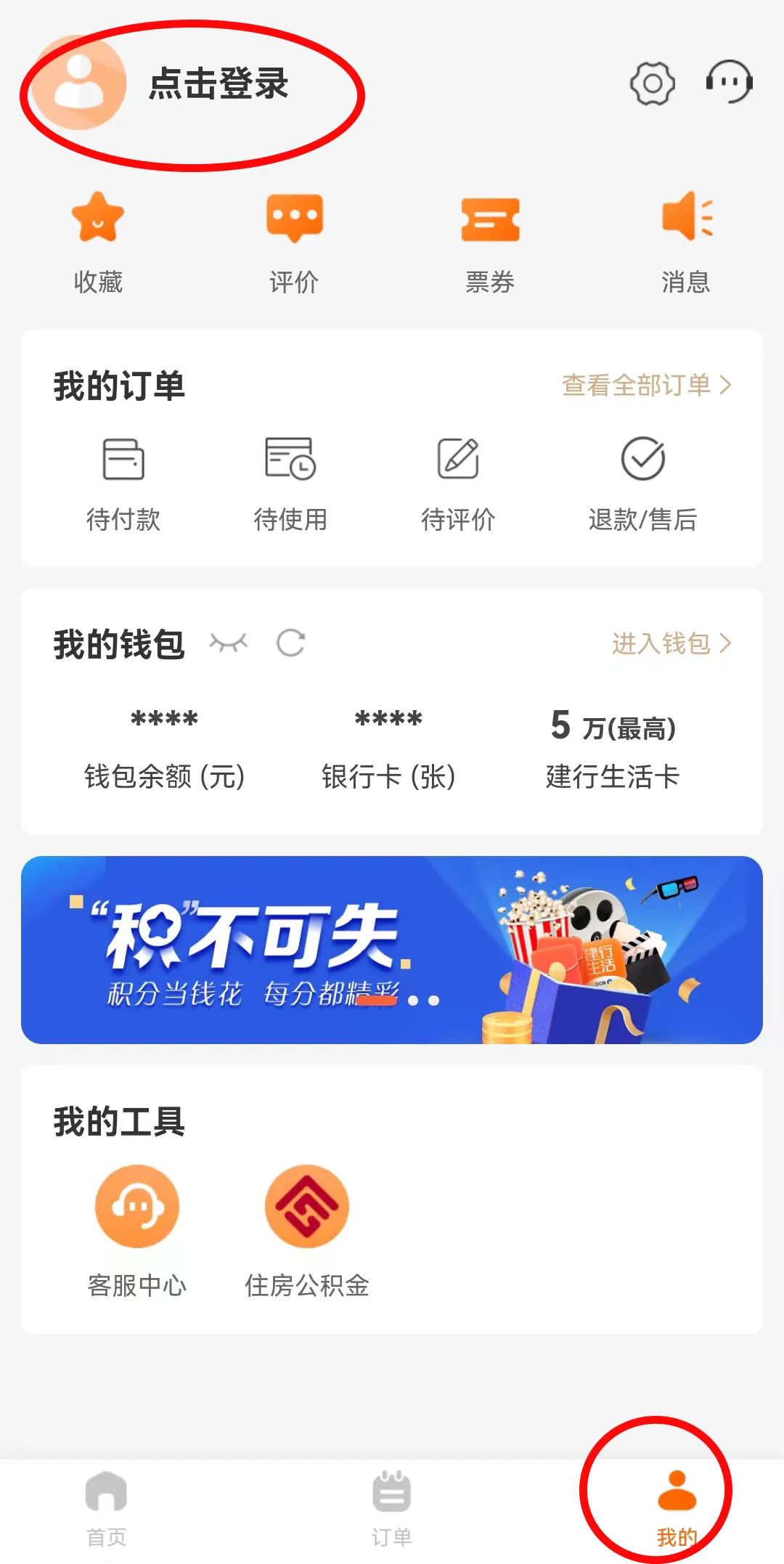784x1564 pixels.
Task: Toggle wallet balance visibility eye icon
Action: 229,643
